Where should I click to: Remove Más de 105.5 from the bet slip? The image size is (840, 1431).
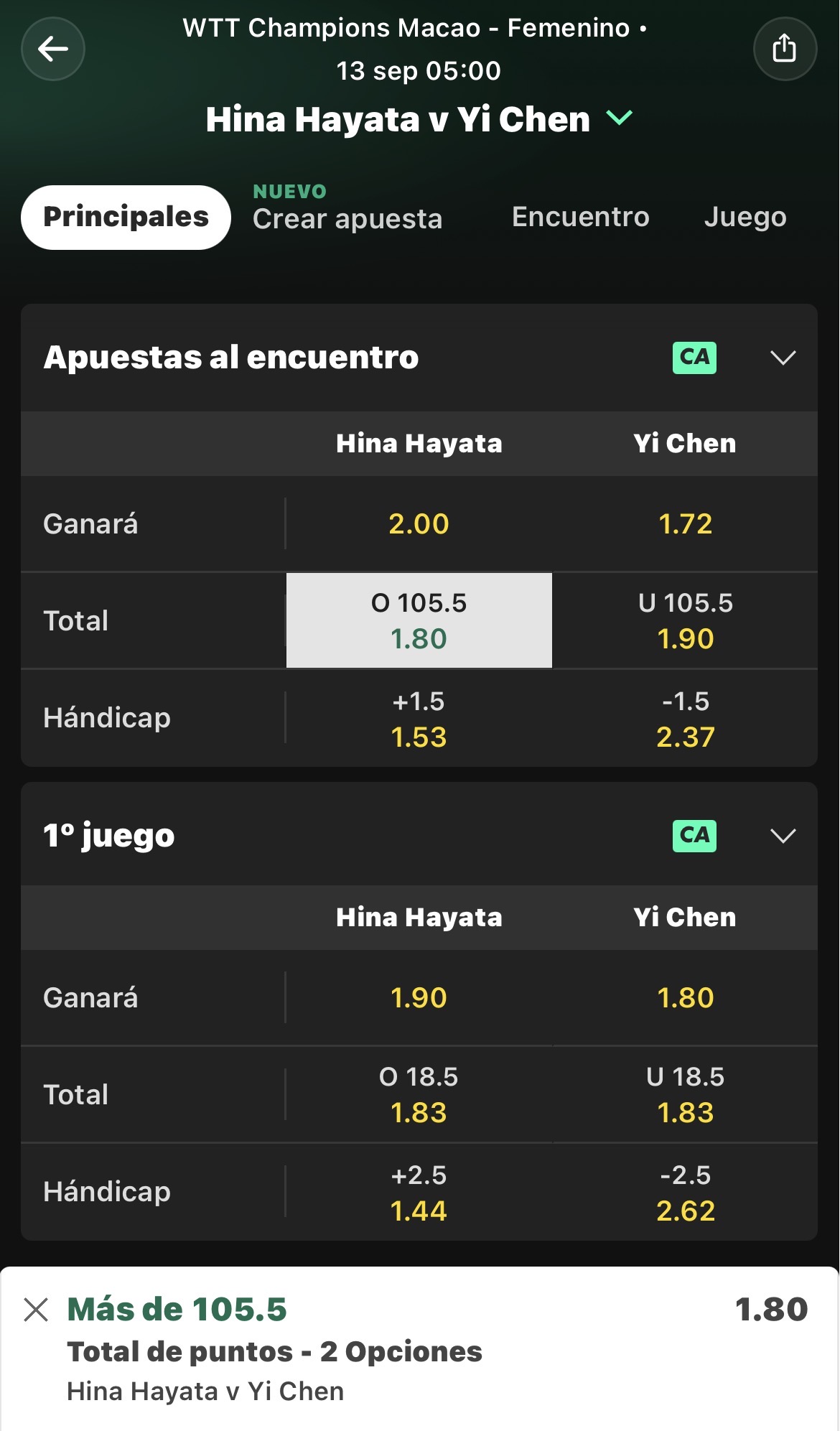pos(36,1310)
